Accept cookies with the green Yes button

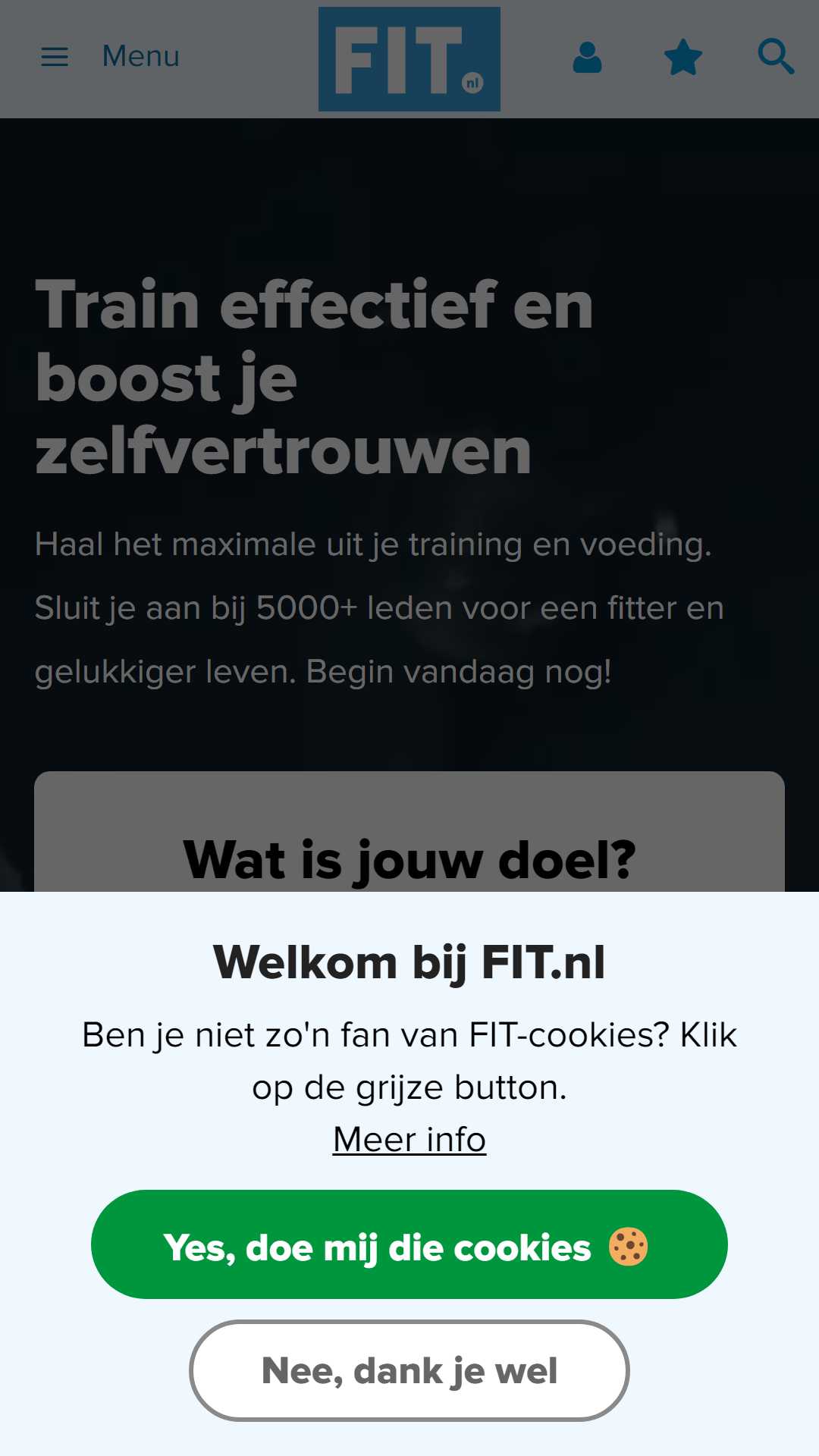[x=409, y=1244]
